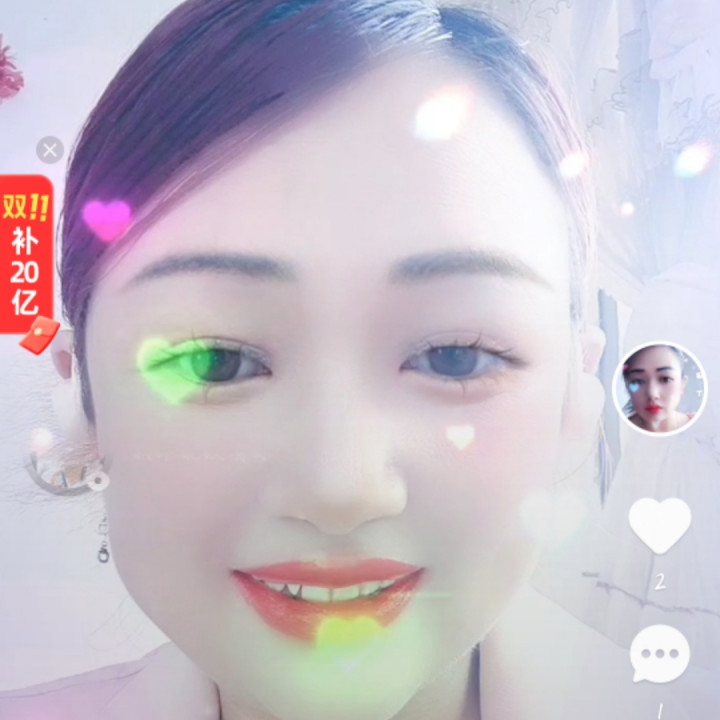The width and height of the screenshot is (720, 720).
Task: Open the comments bubble
Action: pyautogui.click(x=660, y=654)
